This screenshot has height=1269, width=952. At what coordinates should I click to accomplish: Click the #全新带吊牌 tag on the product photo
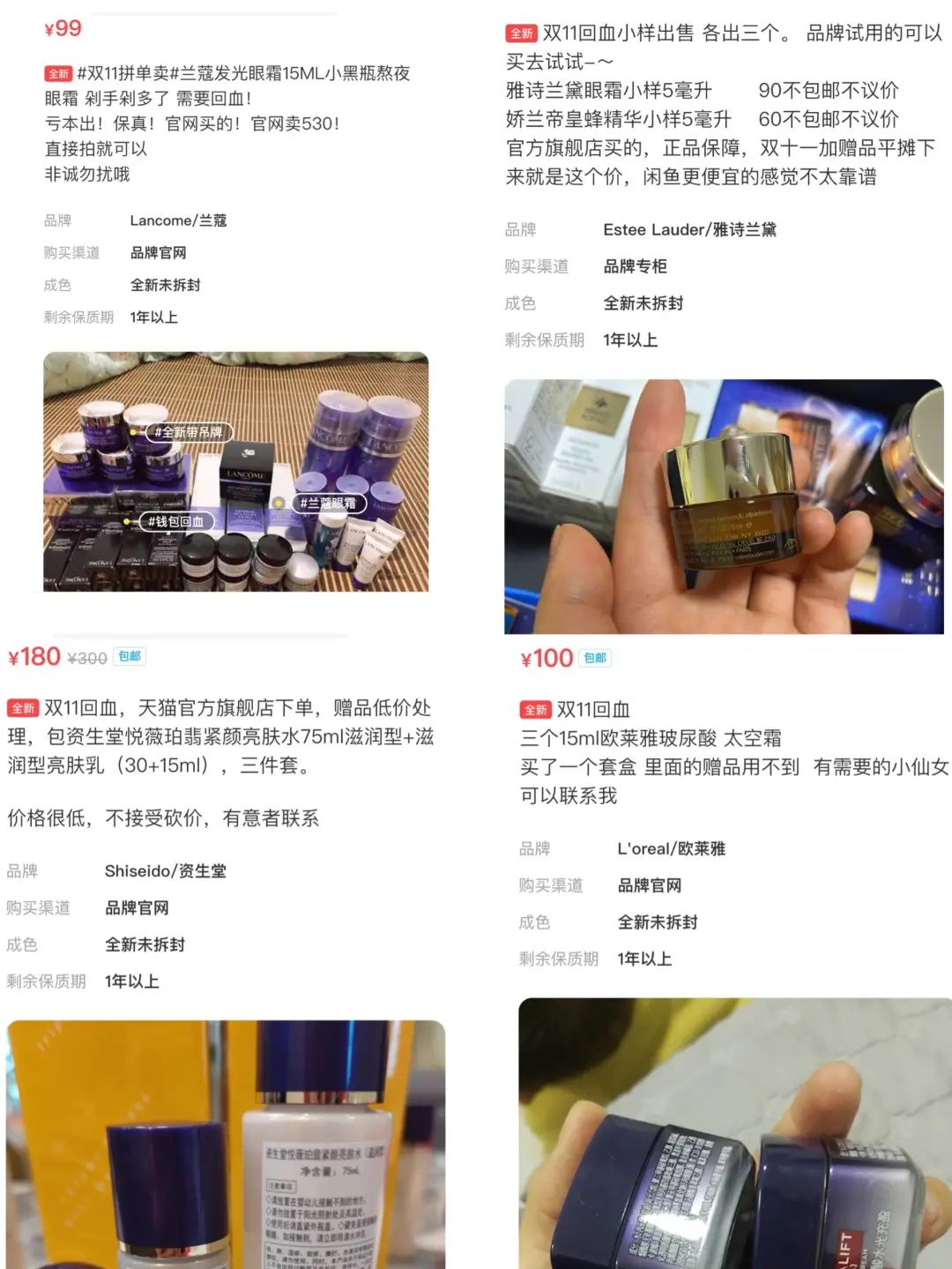coord(190,432)
